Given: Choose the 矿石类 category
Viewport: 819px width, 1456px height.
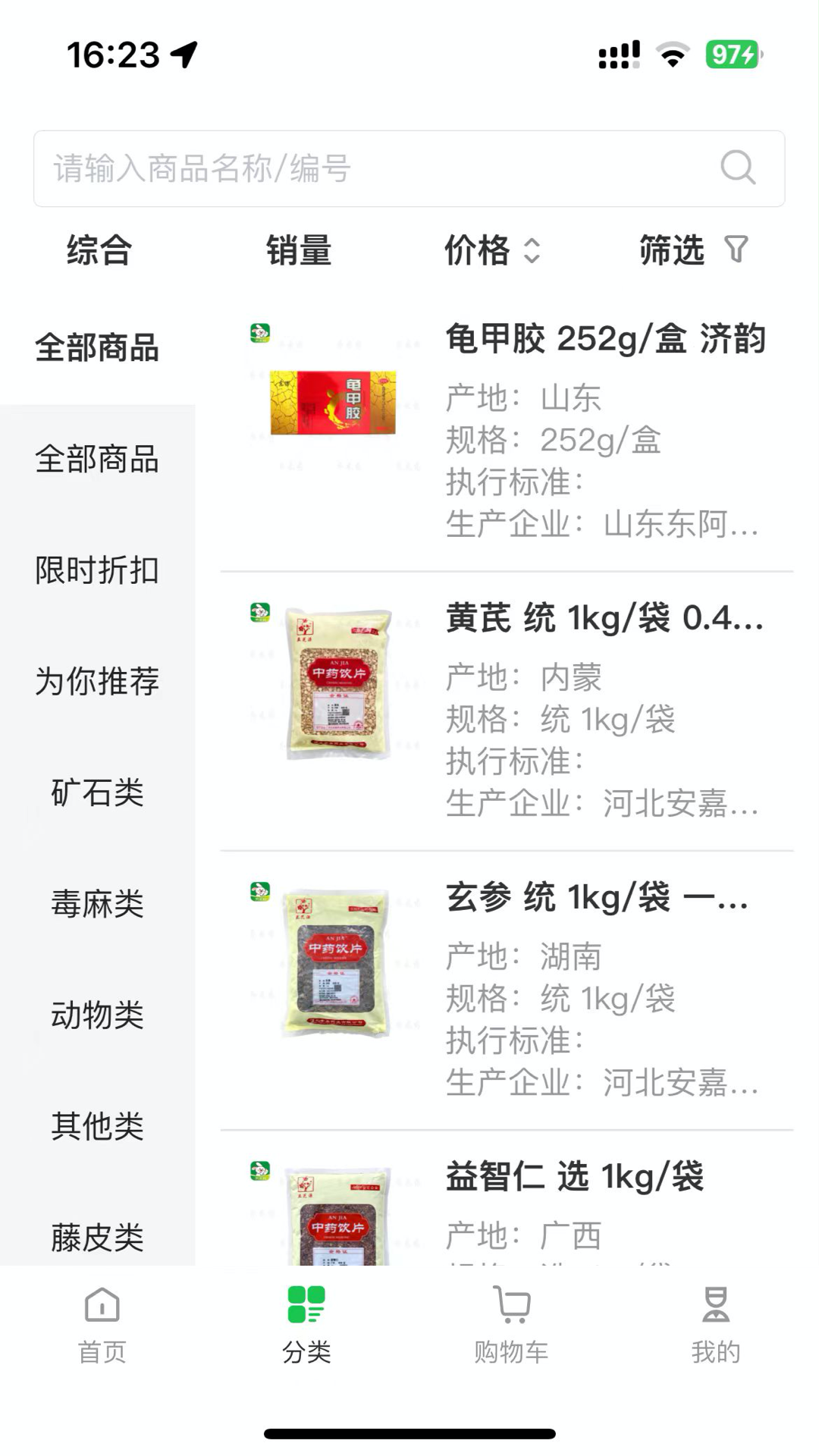Looking at the screenshot, I should coord(97,792).
